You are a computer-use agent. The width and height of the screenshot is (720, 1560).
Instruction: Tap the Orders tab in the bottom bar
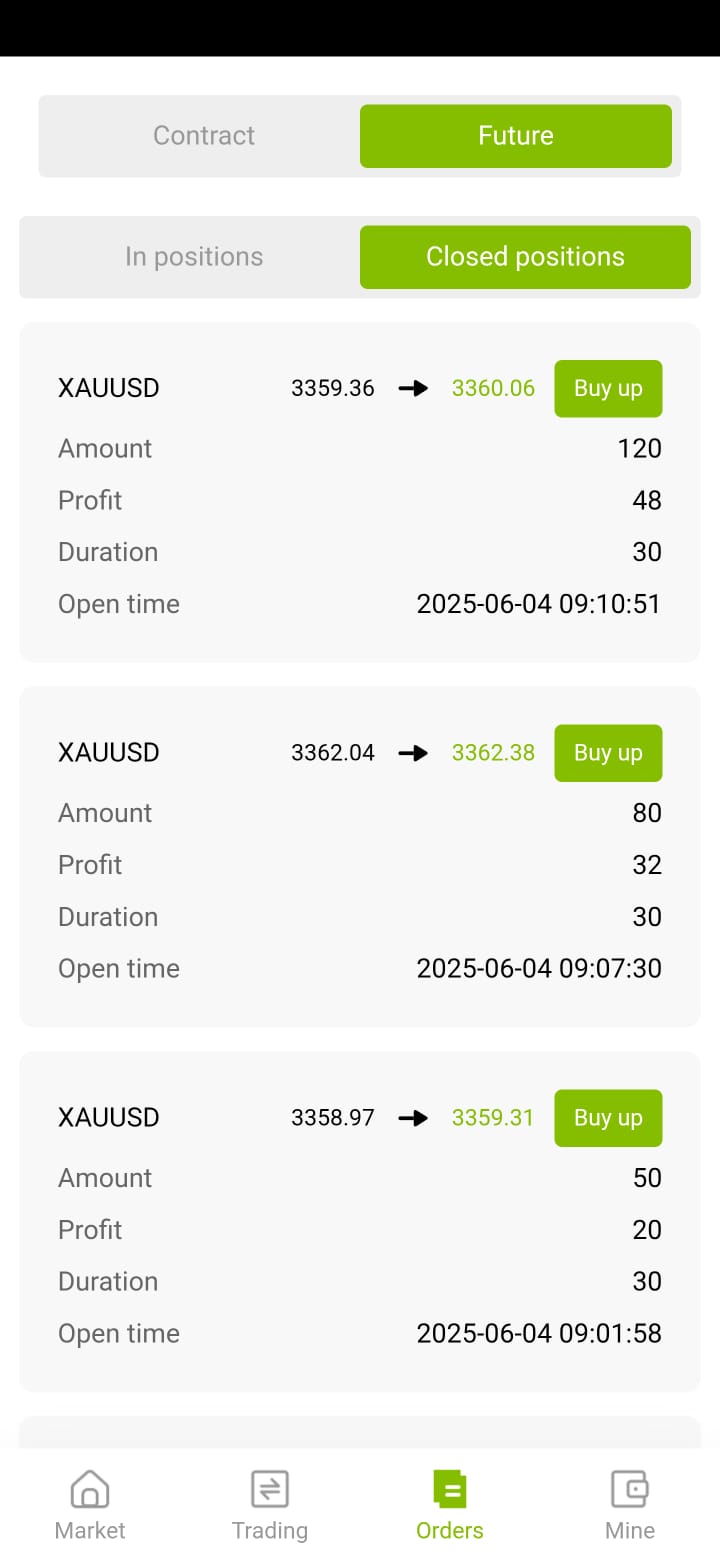point(450,1505)
